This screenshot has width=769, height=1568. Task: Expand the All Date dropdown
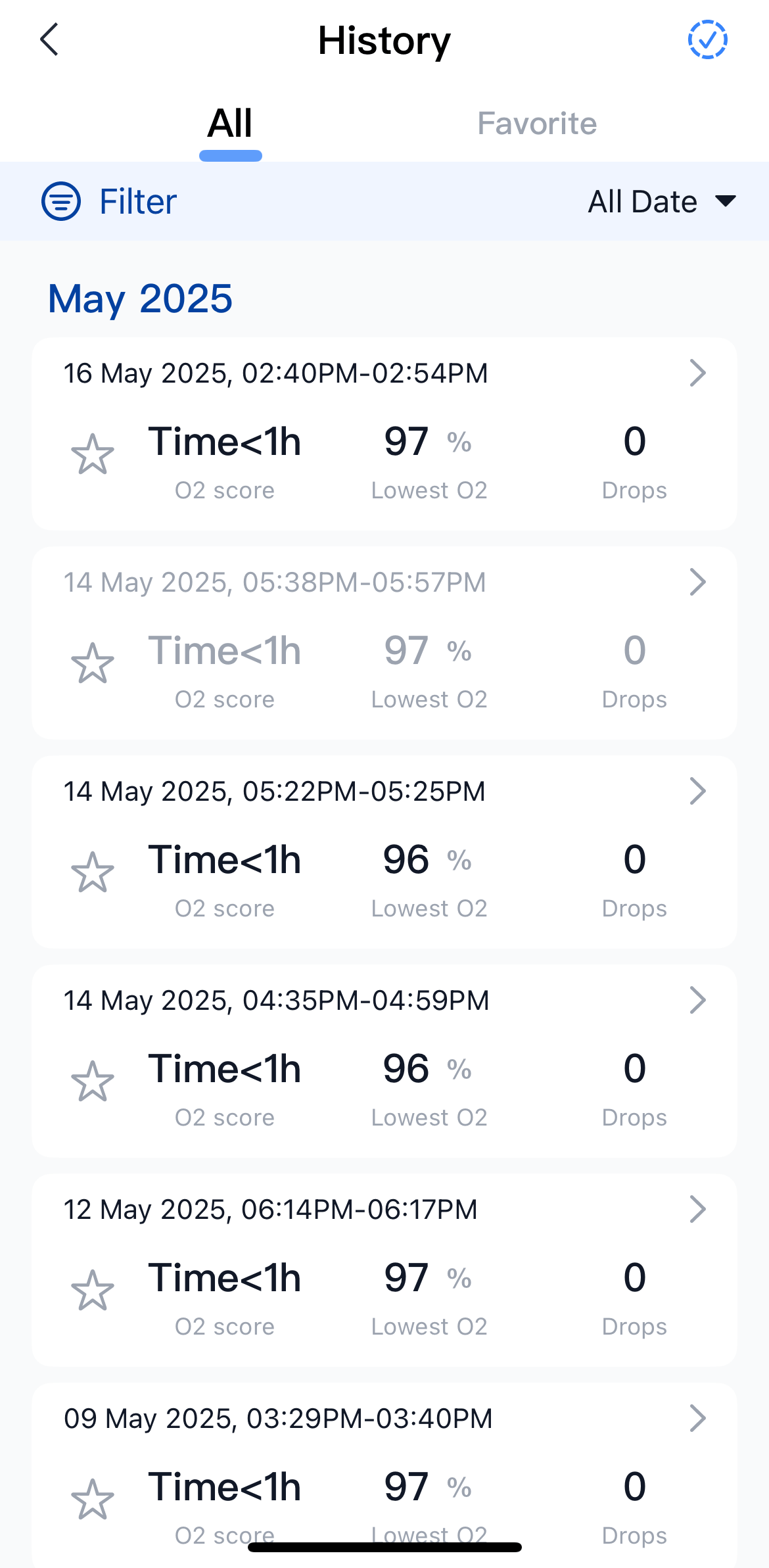[662, 201]
